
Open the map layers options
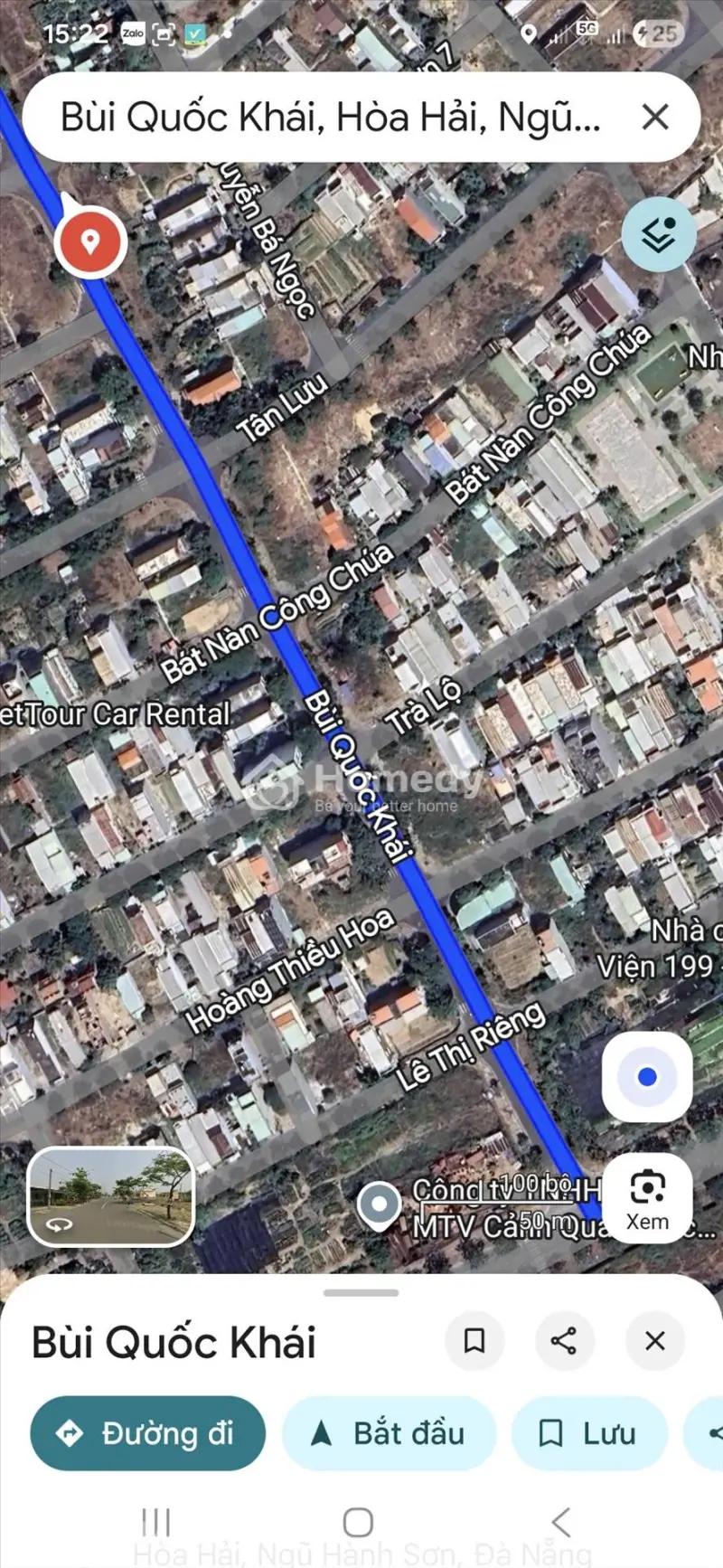[x=659, y=235]
